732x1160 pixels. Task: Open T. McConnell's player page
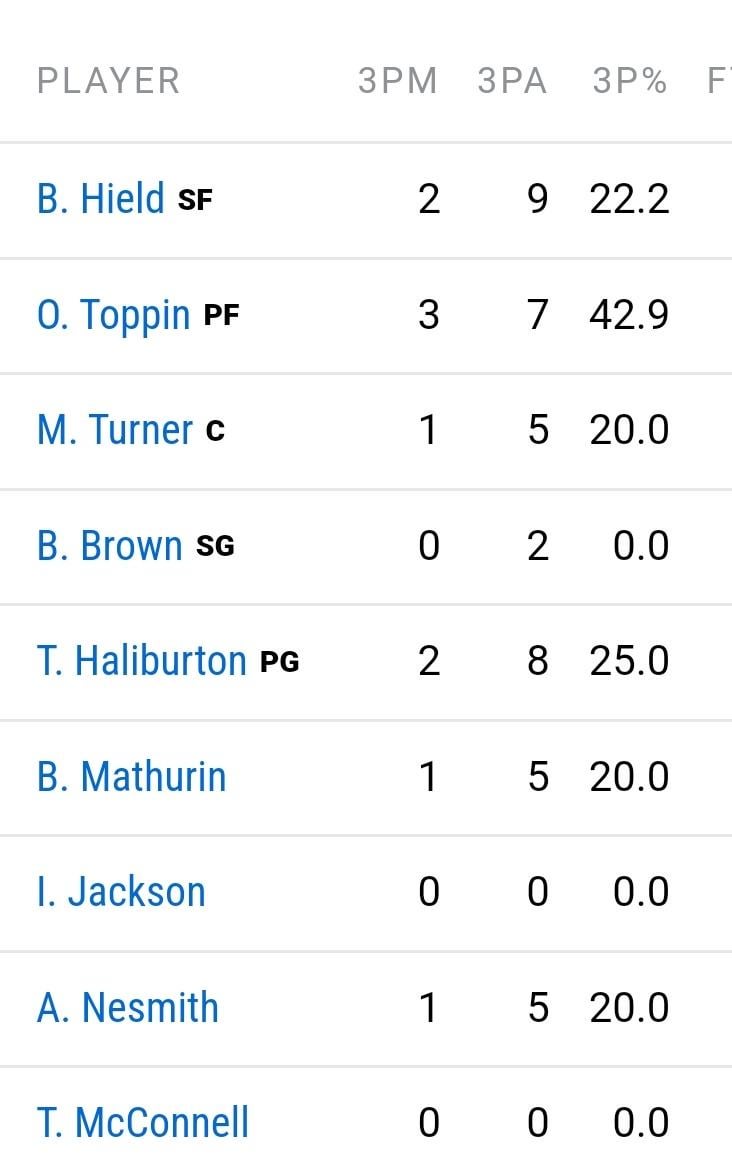coord(142,1123)
